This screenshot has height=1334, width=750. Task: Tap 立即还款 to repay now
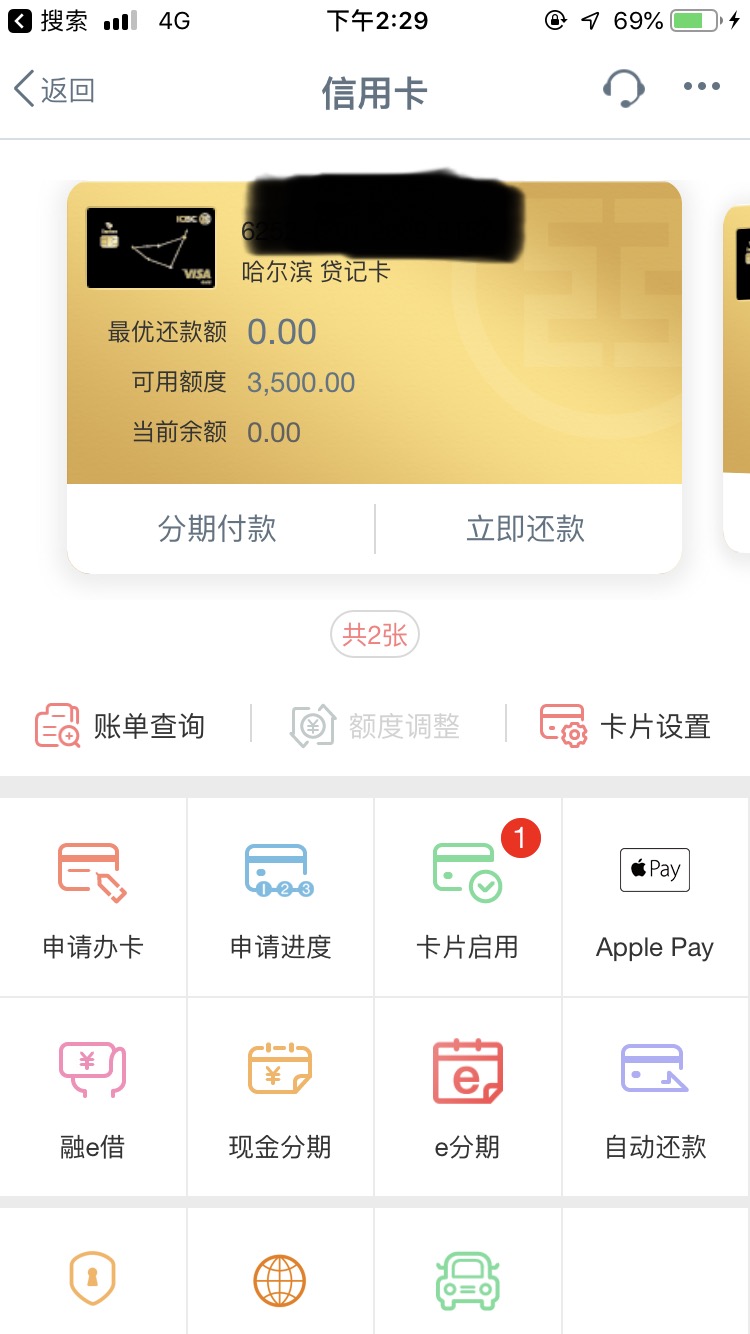526,528
